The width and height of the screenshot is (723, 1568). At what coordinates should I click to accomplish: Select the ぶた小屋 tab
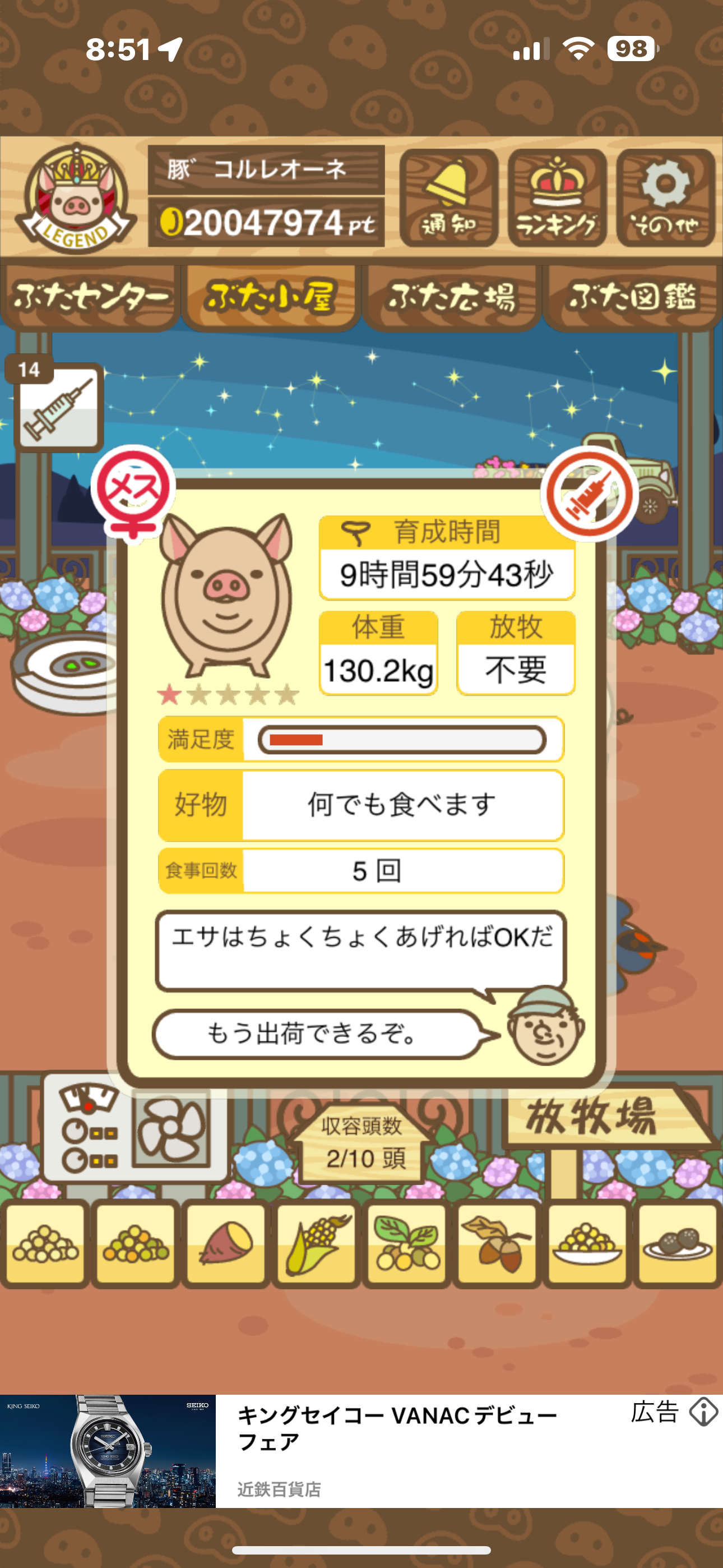coord(271,298)
